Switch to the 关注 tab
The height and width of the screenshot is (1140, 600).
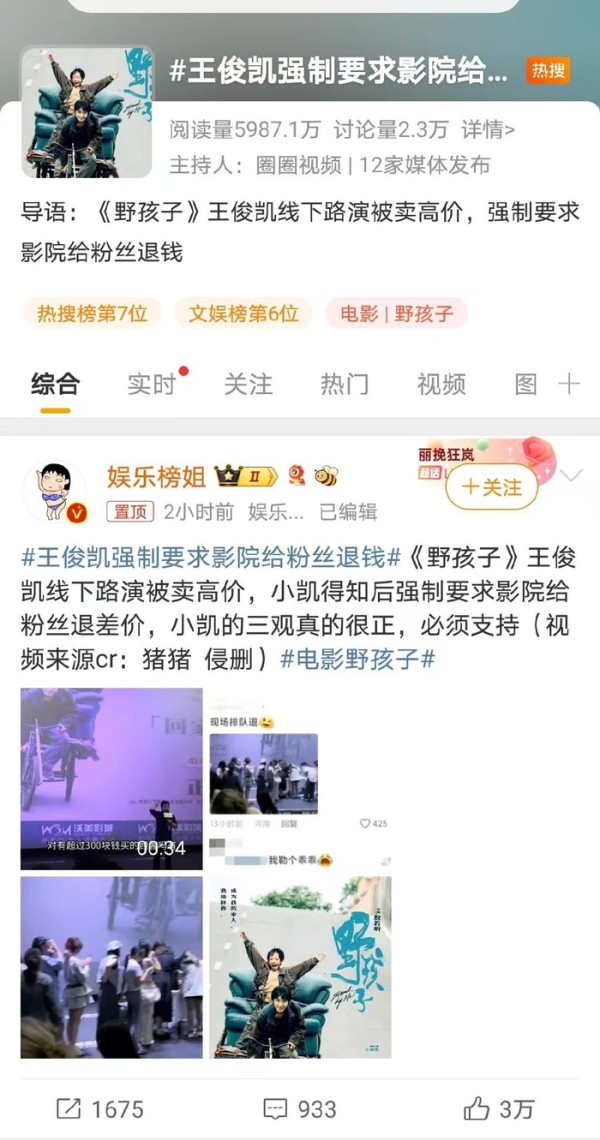coord(248,384)
